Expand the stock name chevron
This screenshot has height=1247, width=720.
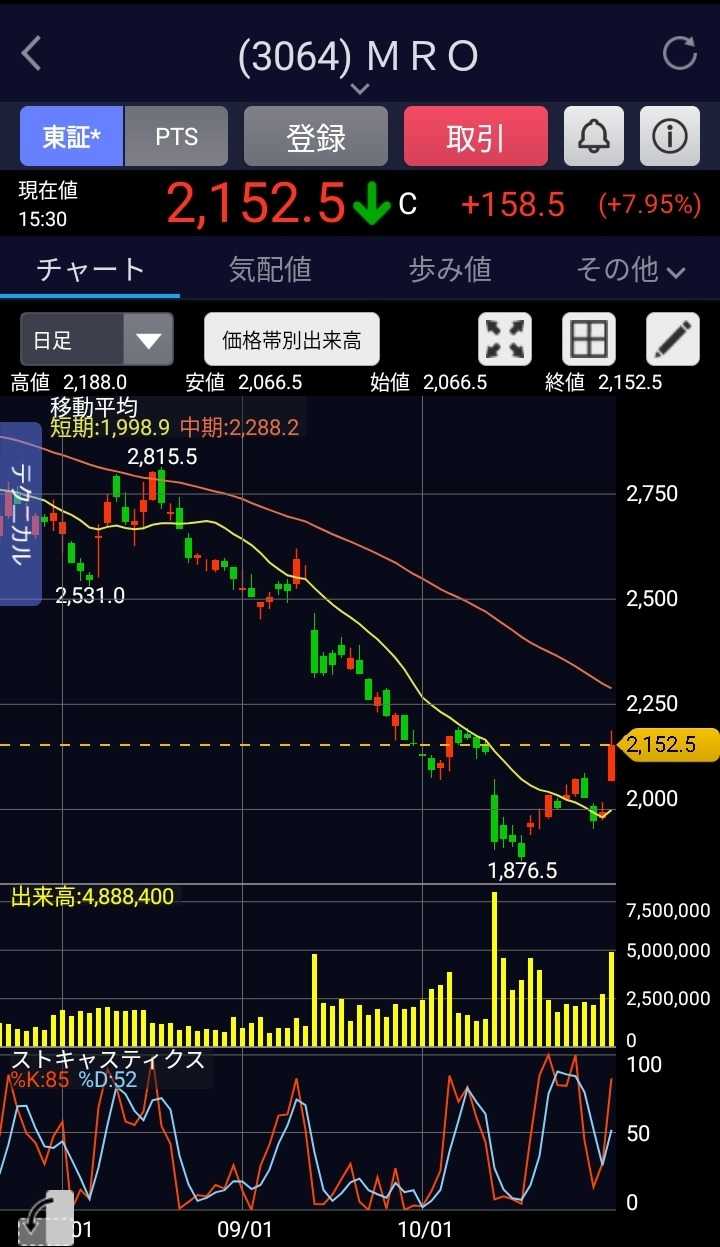(x=360, y=89)
